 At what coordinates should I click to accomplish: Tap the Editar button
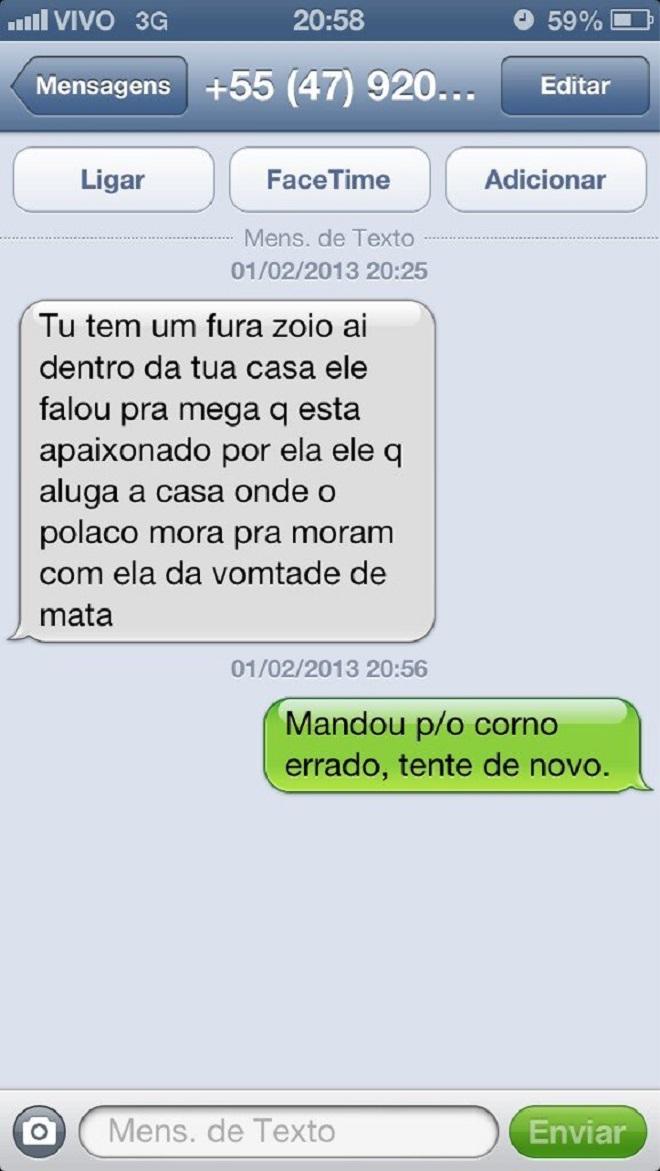pos(575,86)
